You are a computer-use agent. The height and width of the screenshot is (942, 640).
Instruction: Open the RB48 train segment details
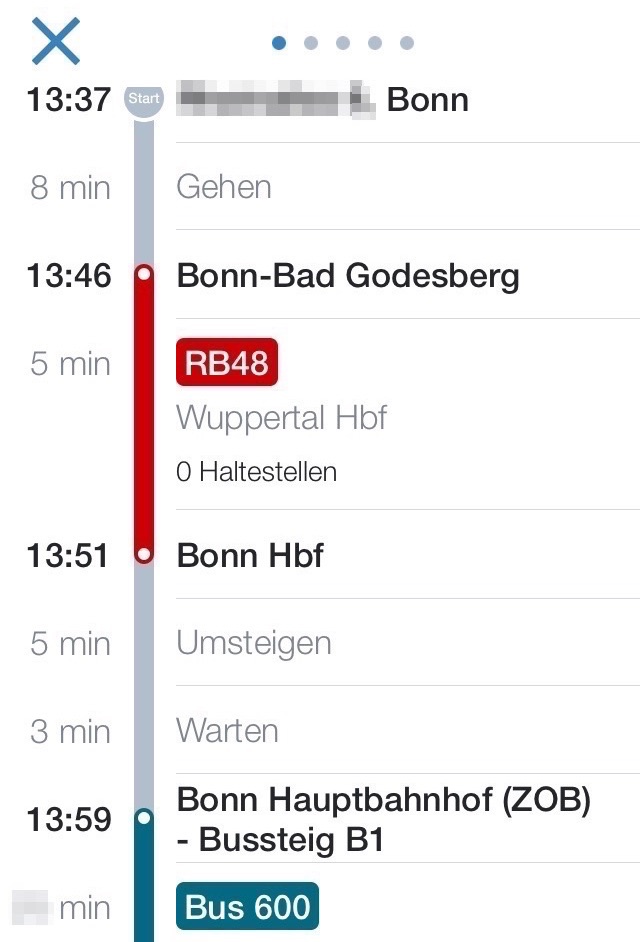pyautogui.click(x=227, y=363)
